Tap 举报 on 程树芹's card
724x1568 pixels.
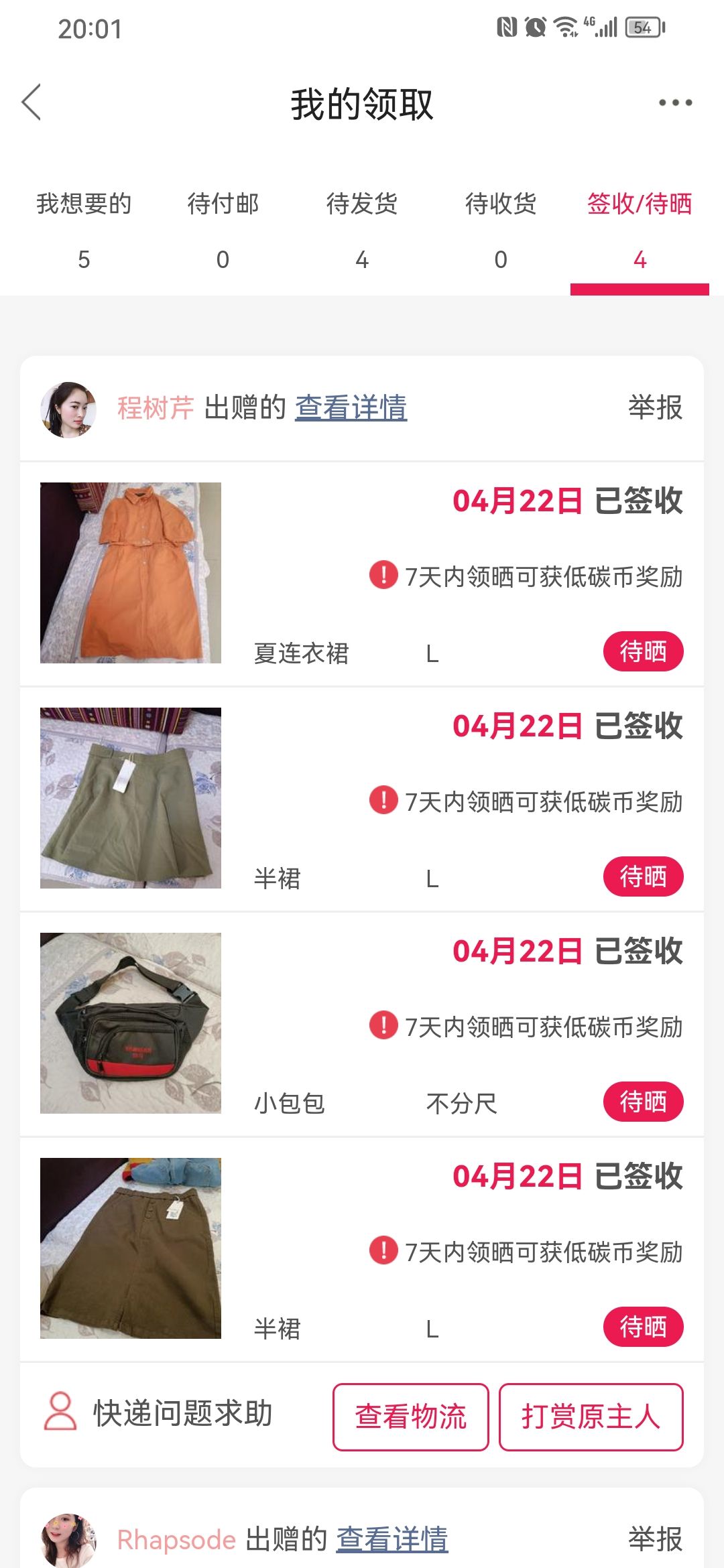655,407
